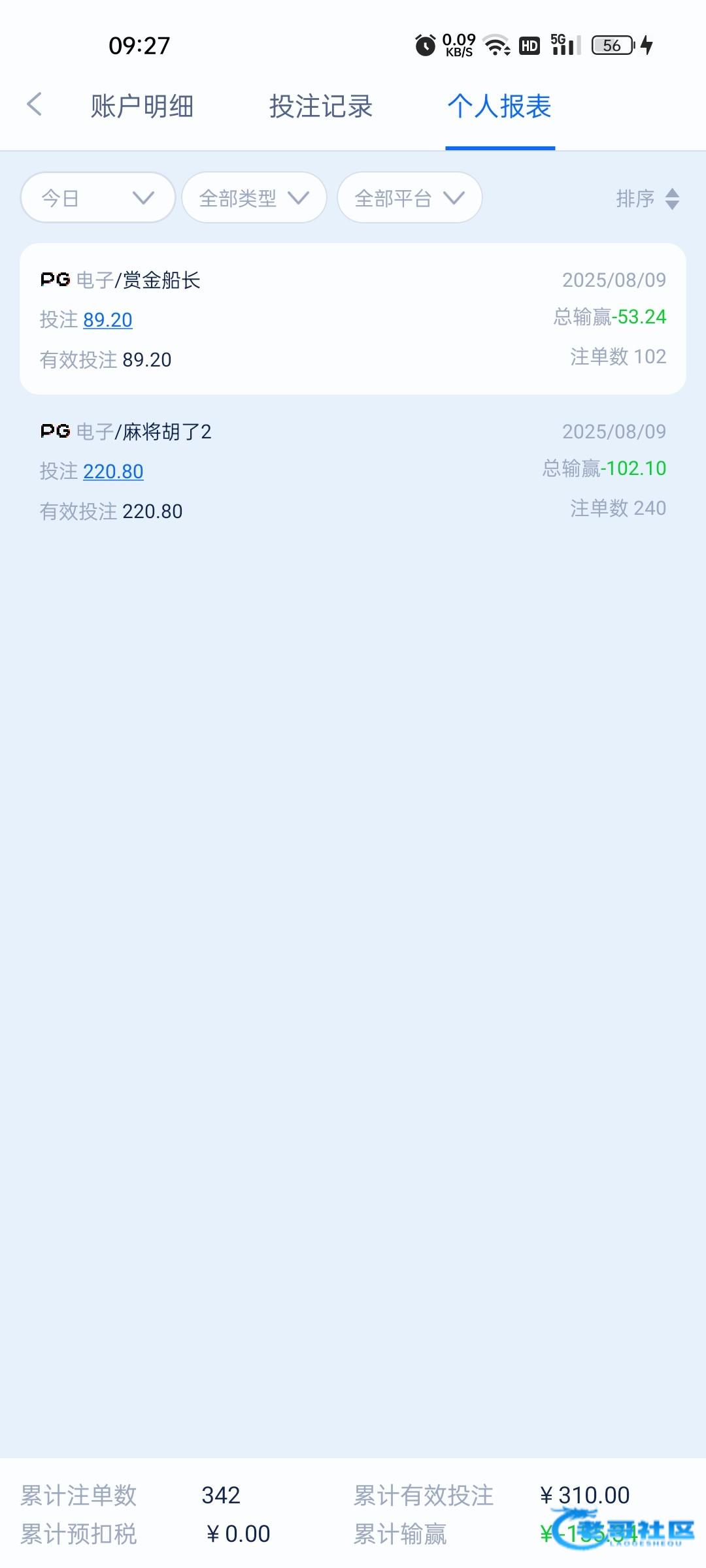Image resolution: width=706 pixels, height=1568 pixels.
Task: Expand the 今日 date dropdown
Action: (98, 197)
